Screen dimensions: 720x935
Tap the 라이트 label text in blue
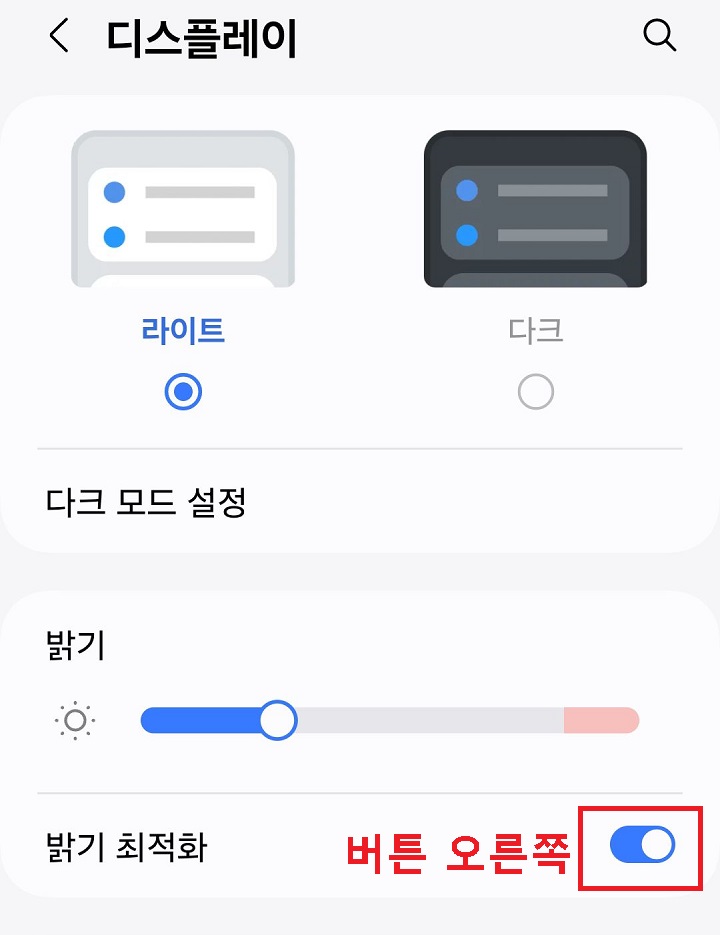[x=184, y=327]
